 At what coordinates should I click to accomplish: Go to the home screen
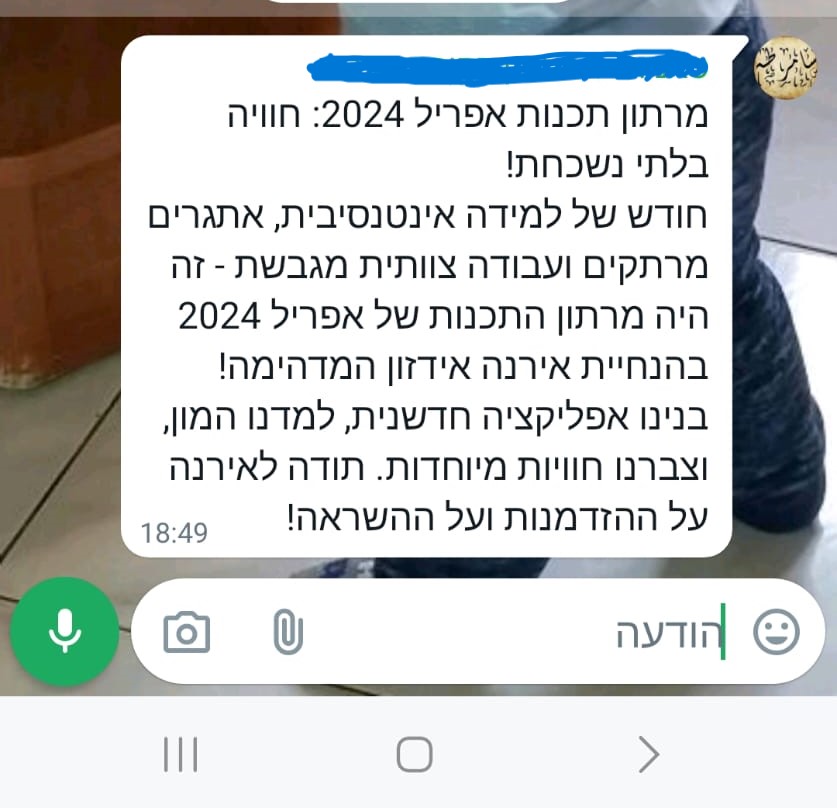414,754
